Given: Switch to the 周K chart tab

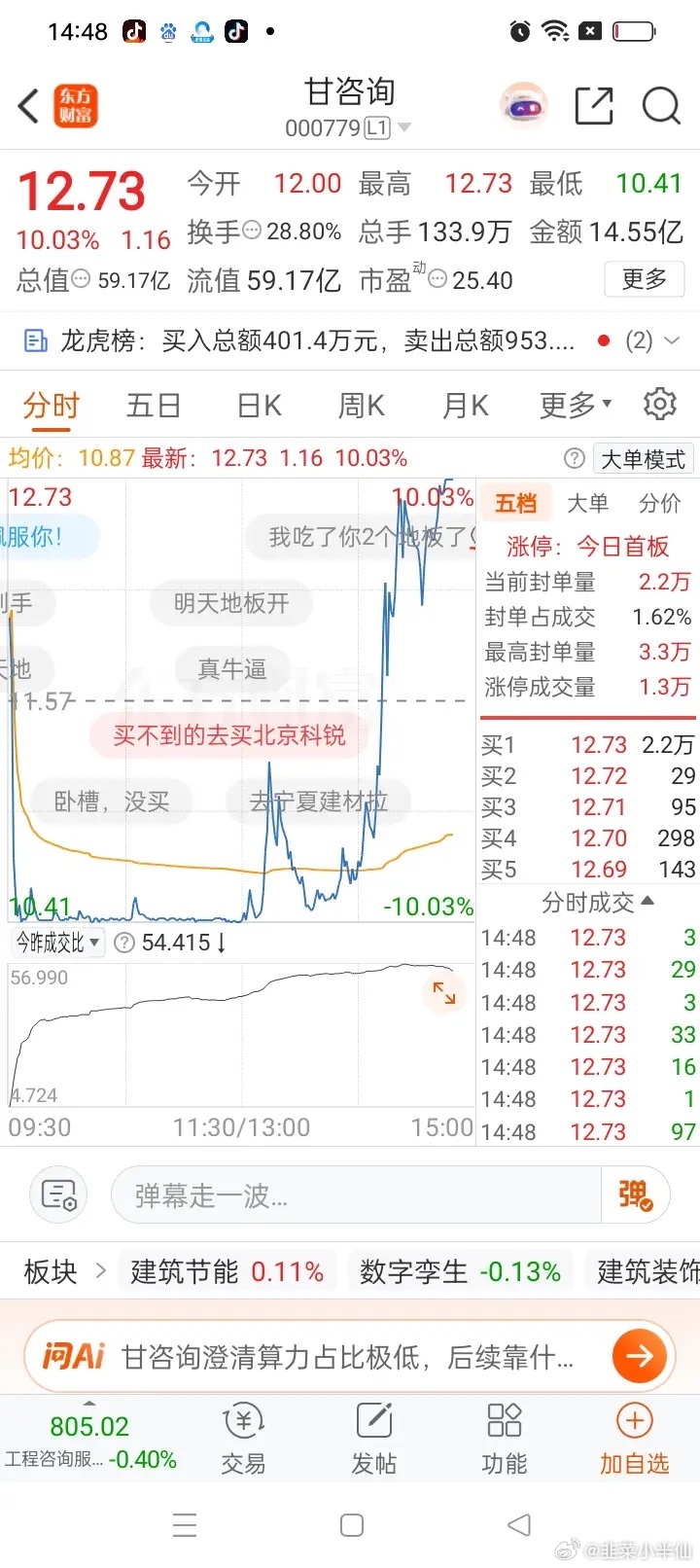Looking at the screenshot, I should (361, 405).
